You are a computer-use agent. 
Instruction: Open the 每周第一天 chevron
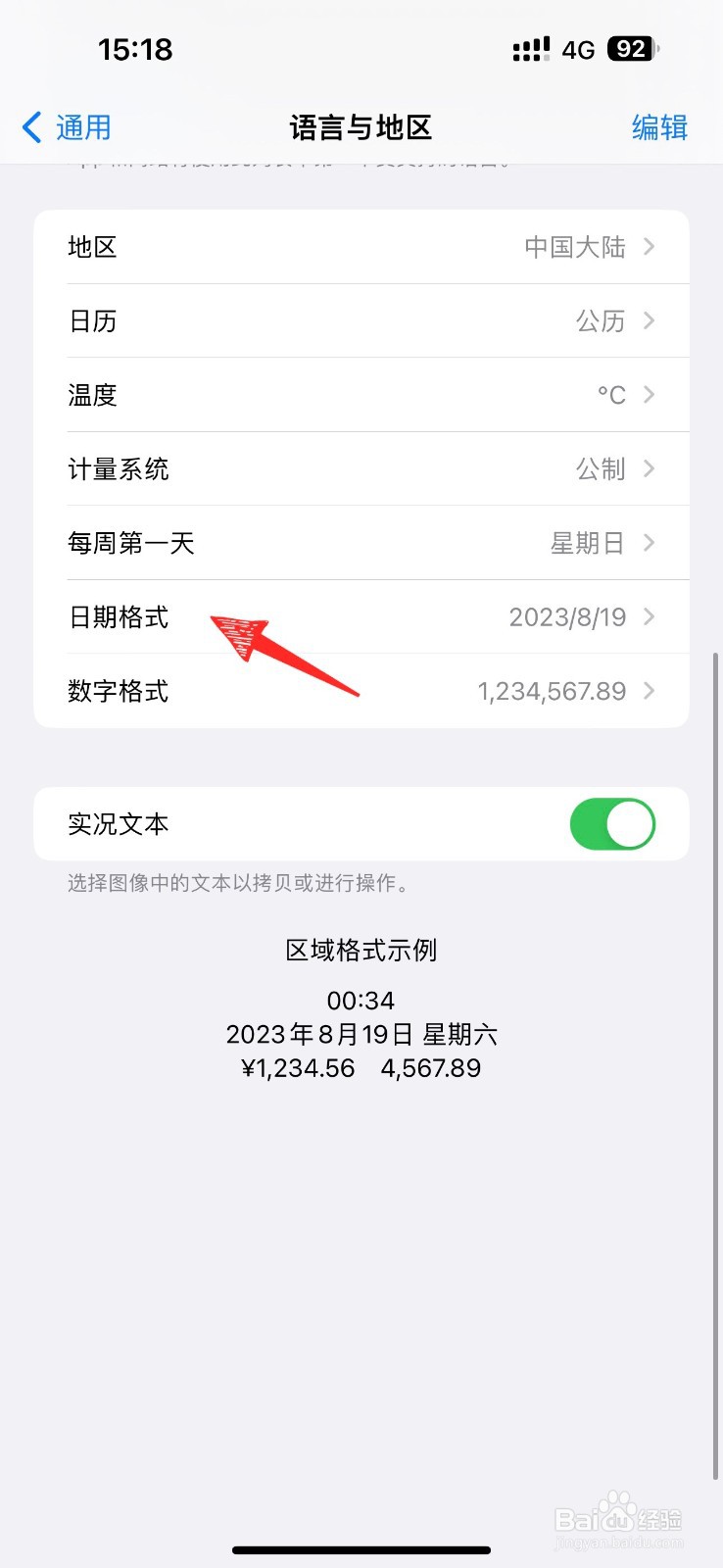pyautogui.click(x=649, y=543)
